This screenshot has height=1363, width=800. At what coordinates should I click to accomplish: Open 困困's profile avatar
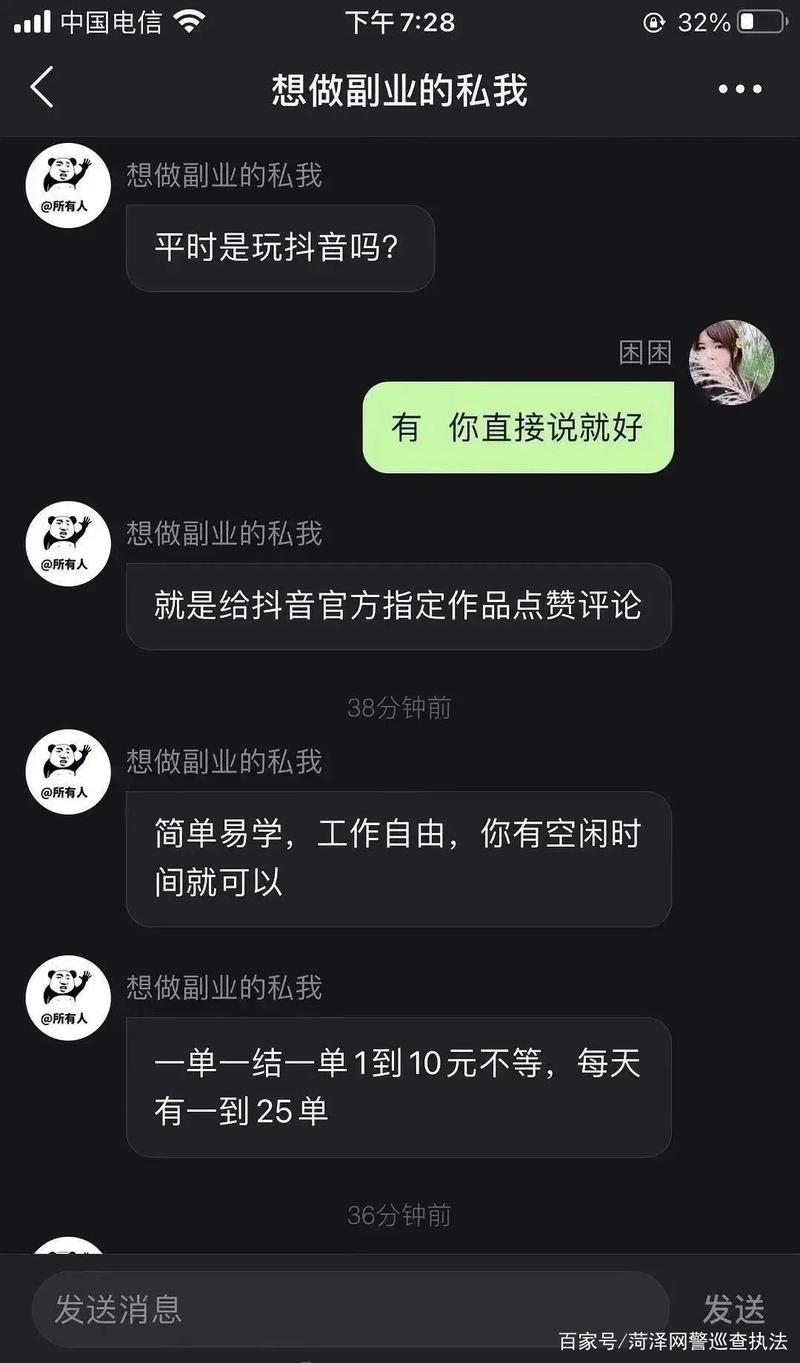[x=731, y=362]
